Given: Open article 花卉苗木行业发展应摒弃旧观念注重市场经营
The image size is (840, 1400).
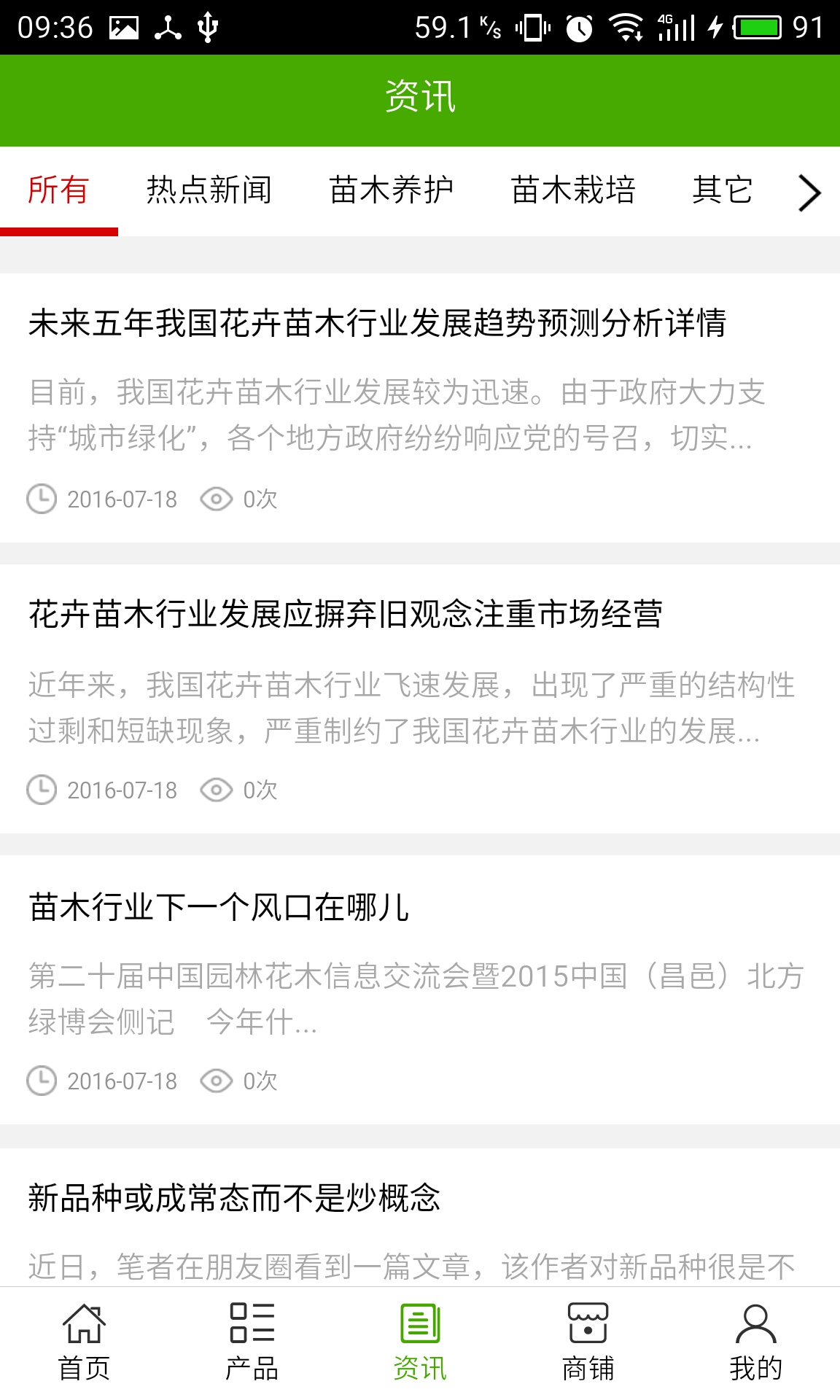Looking at the screenshot, I should click(x=348, y=615).
